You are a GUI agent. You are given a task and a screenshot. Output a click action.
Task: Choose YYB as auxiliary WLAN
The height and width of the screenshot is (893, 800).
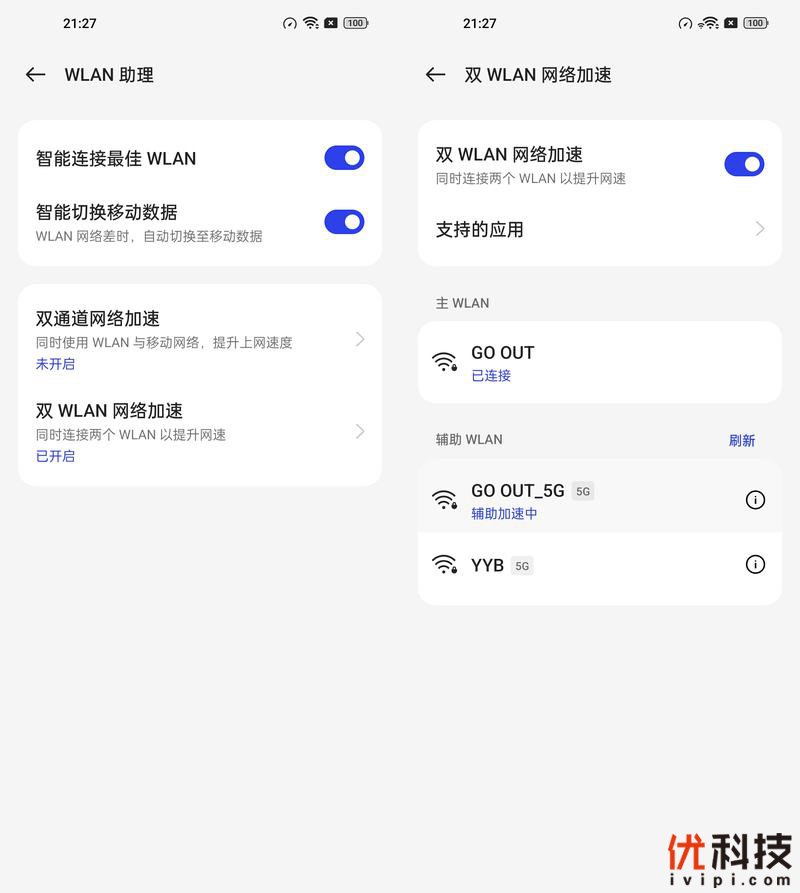tap(580, 565)
